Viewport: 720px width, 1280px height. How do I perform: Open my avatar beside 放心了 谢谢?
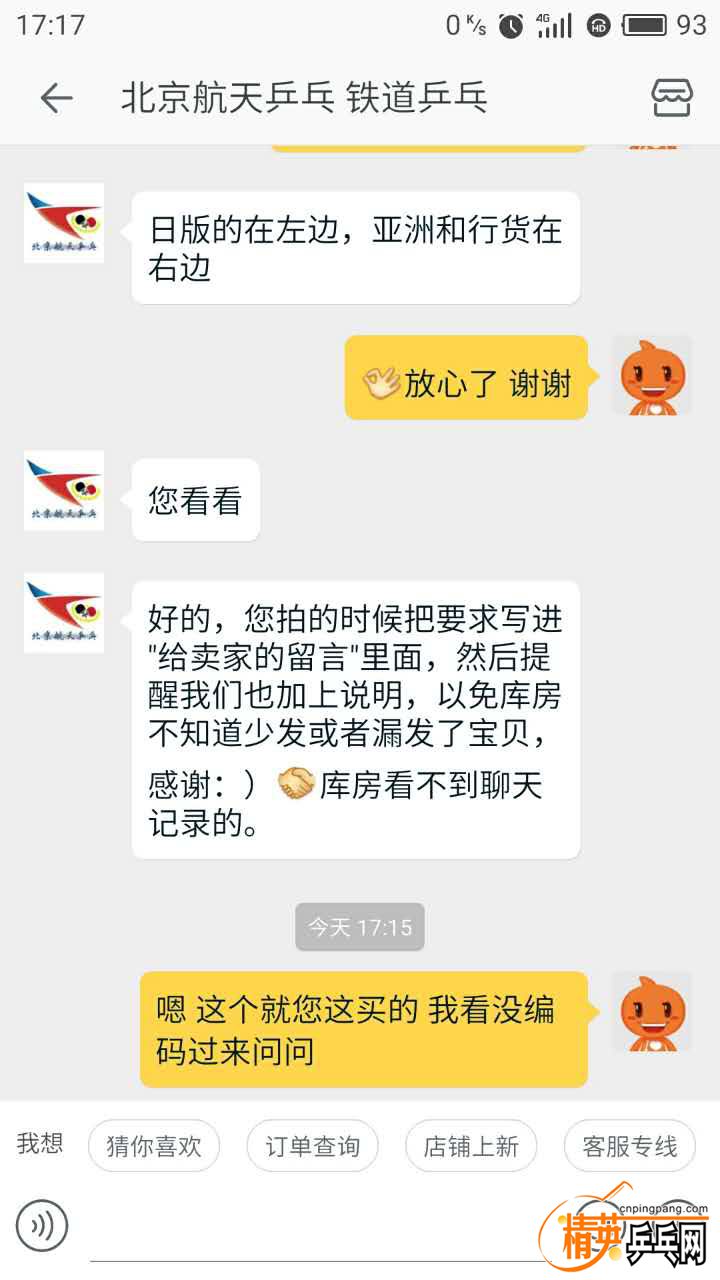coord(652,376)
